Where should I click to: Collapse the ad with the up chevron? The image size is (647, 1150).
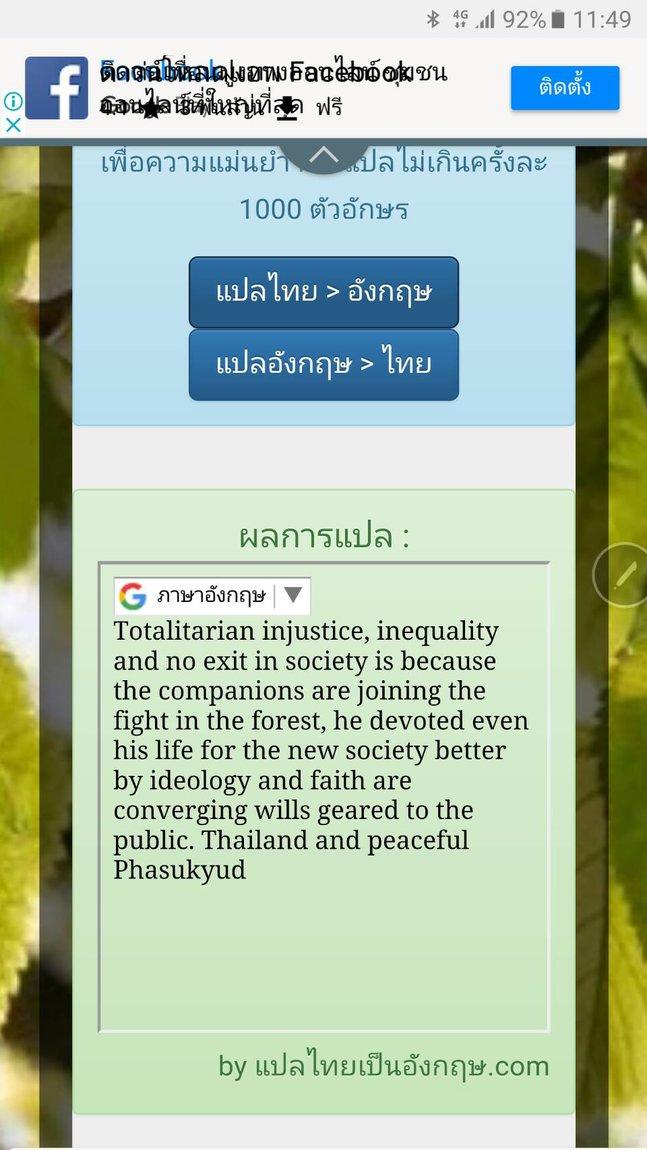coord(323,154)
